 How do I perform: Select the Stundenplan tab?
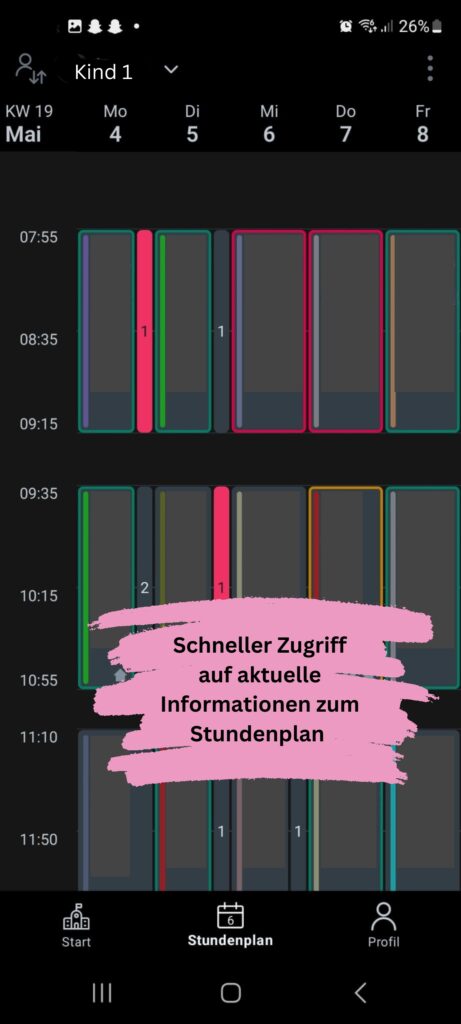(x=230, y=925)
